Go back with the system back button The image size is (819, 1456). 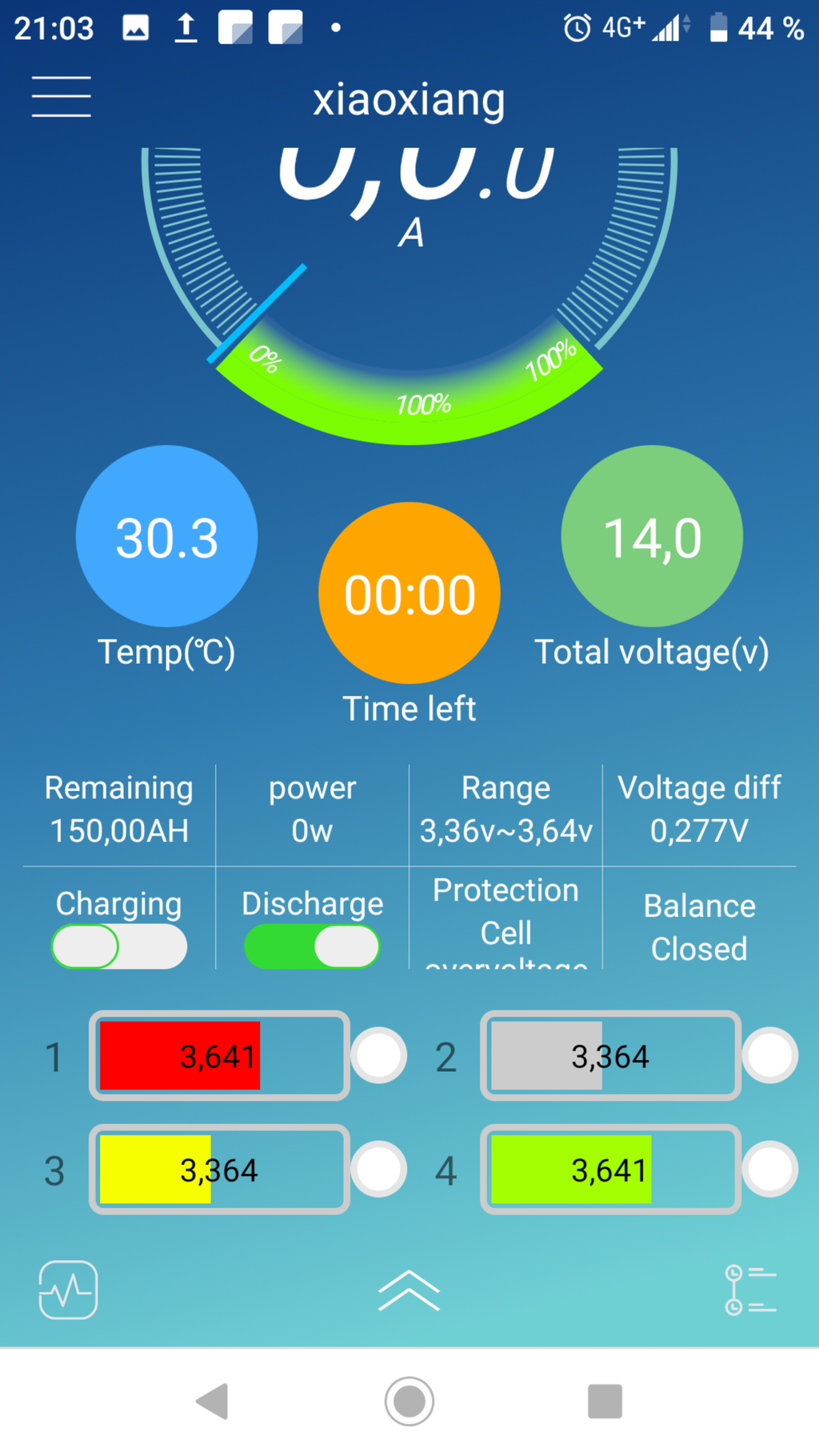point(213,1401)
